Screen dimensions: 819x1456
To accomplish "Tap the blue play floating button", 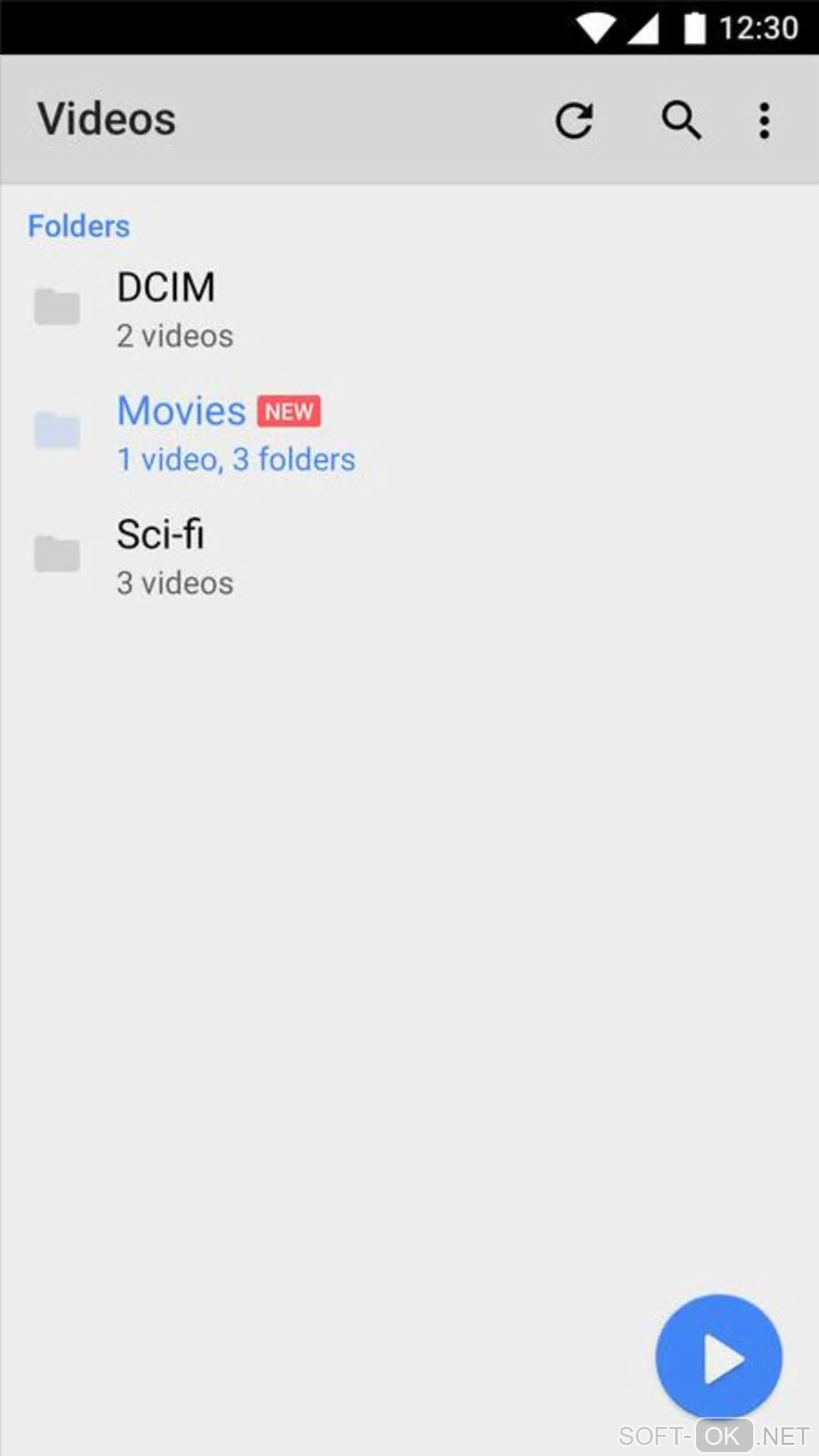I will [719, 1357].
